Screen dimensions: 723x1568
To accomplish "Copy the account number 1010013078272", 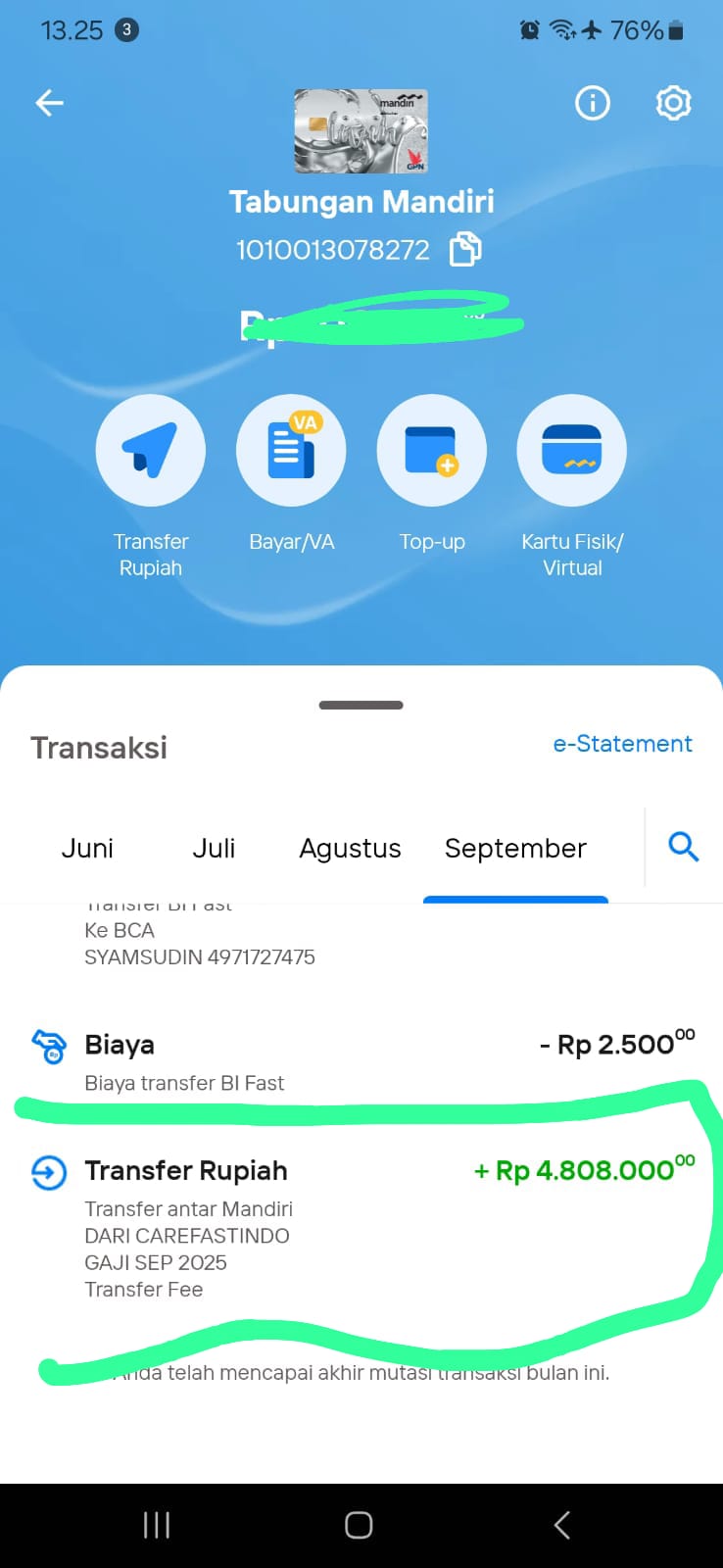I will tap(464, 249).
